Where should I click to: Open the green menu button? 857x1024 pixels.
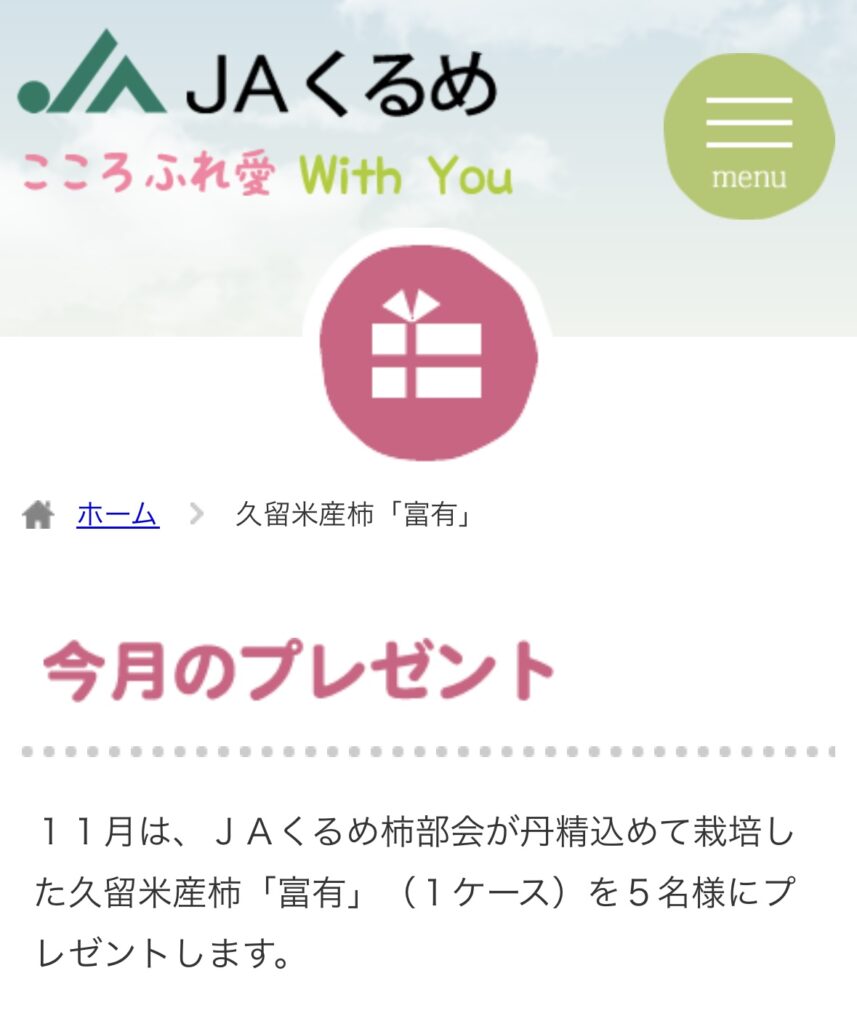748,137
